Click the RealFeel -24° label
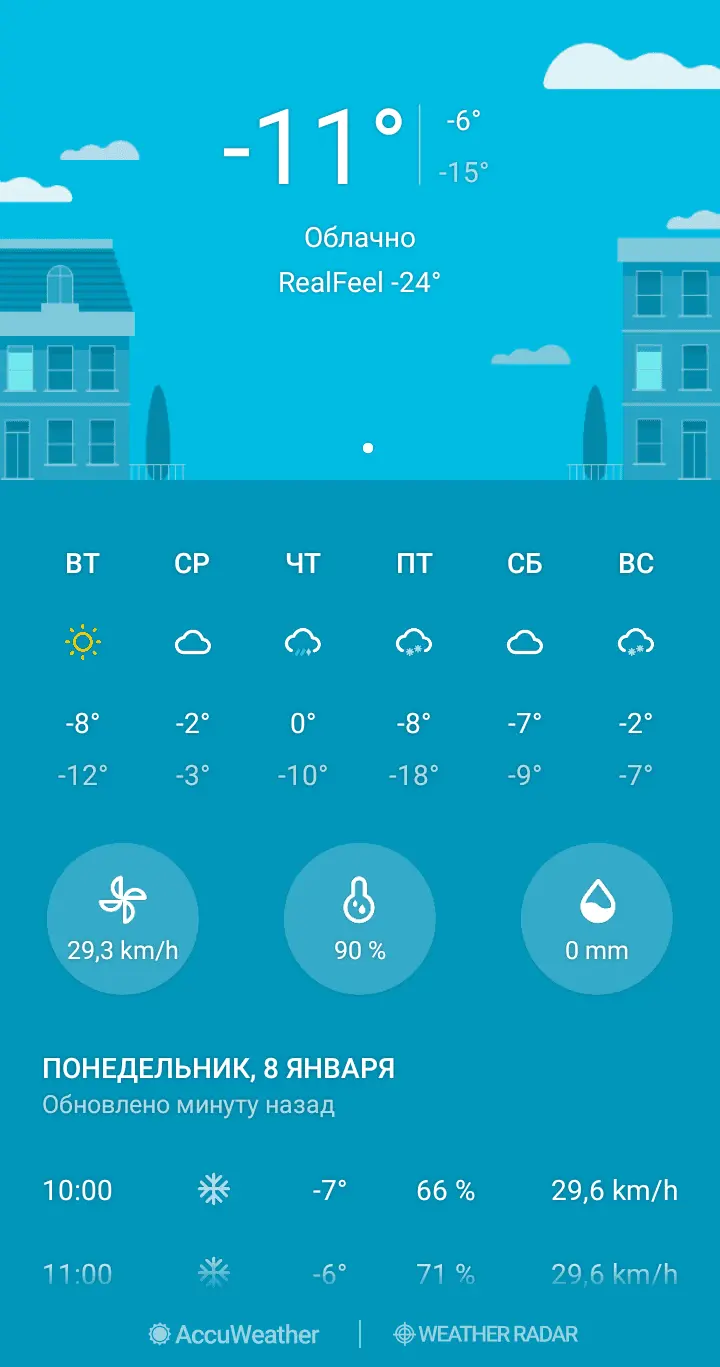 coord(360,282)
